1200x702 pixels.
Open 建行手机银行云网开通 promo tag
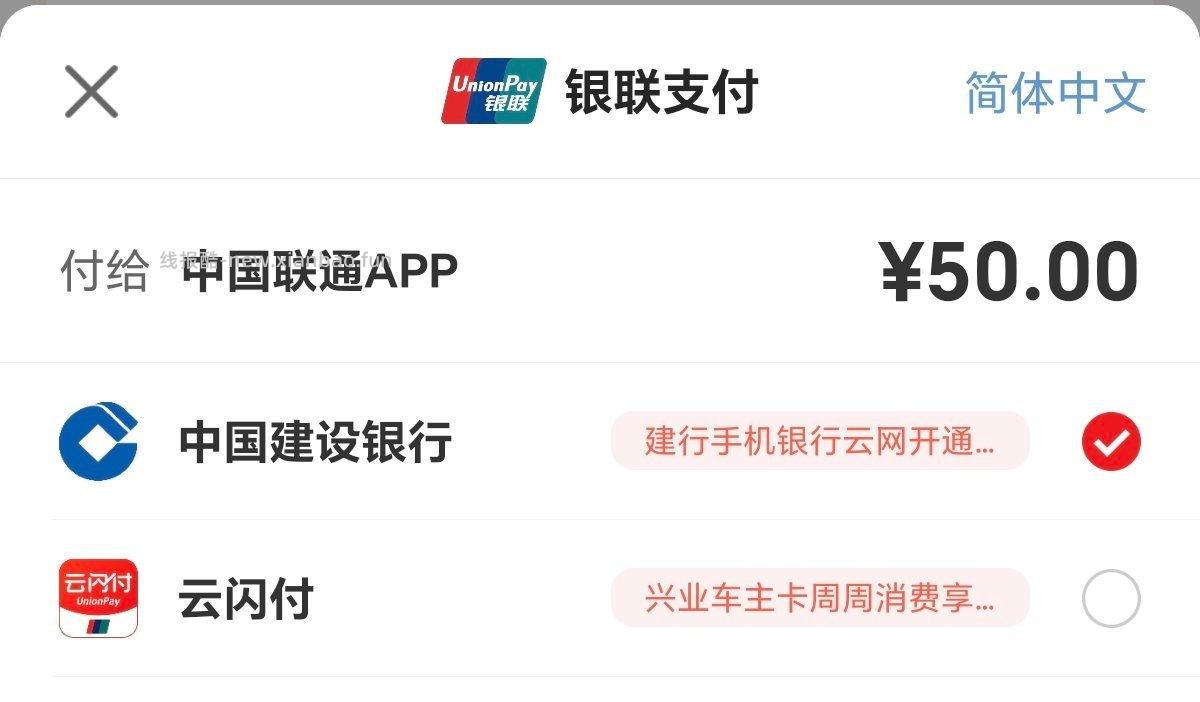(x=819, y=441)
